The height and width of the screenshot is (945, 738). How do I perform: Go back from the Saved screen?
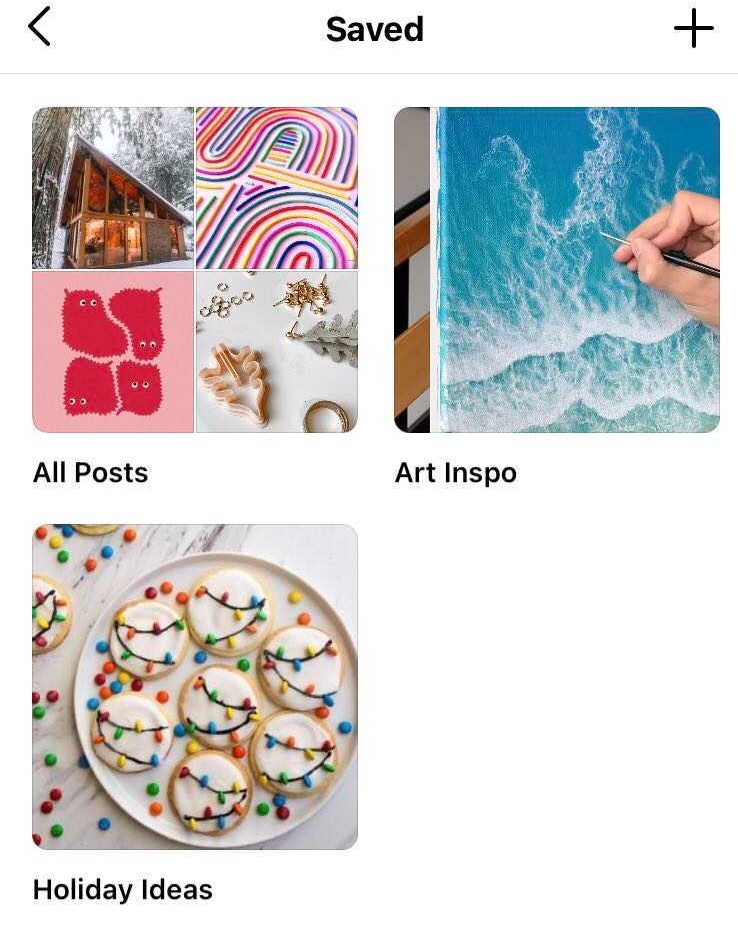click(40, 28)
